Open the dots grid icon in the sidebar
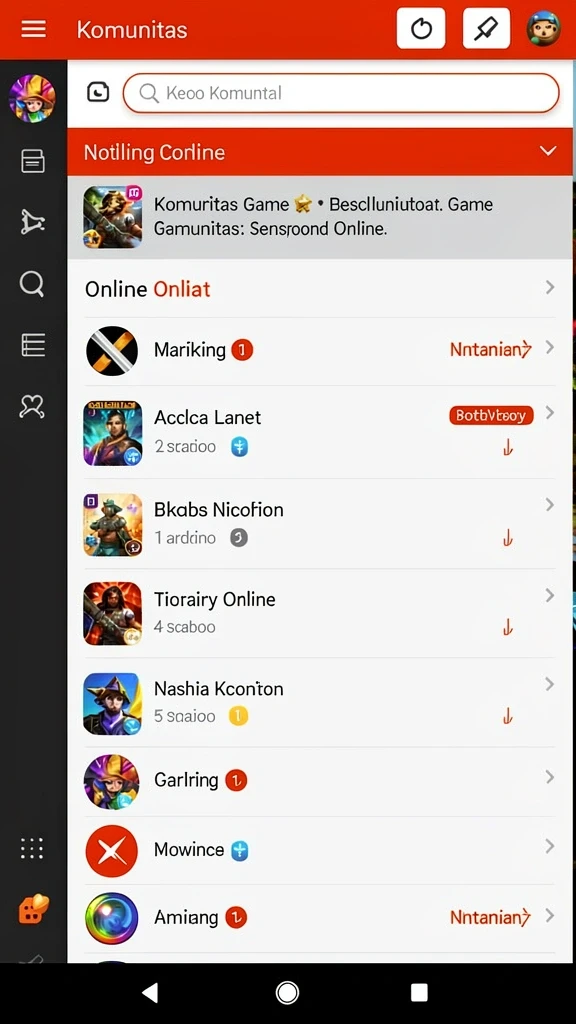Image resolution: width=576 pixels, height=1024 pixels. 32,848
